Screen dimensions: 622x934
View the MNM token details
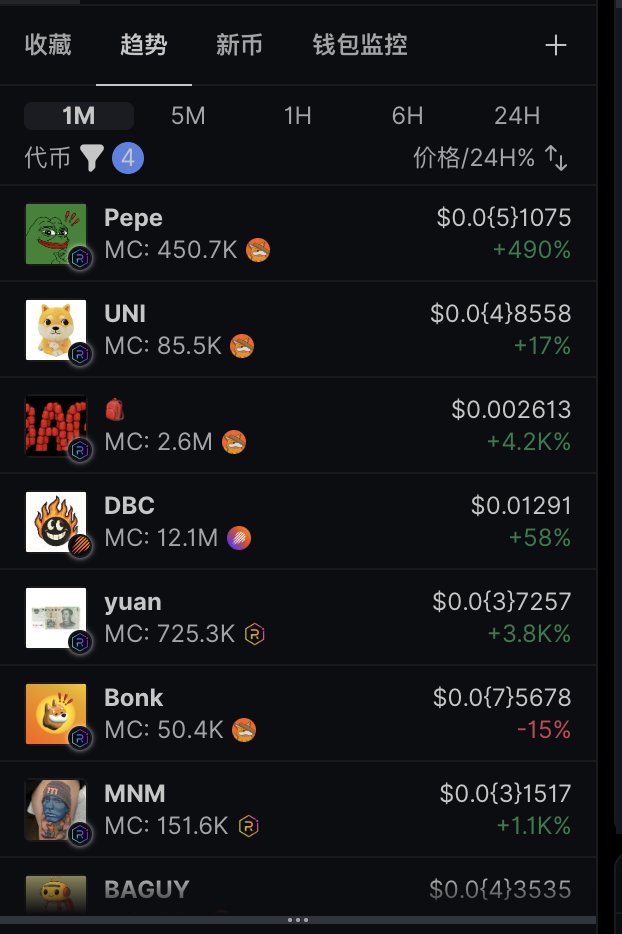click(298, 810)
